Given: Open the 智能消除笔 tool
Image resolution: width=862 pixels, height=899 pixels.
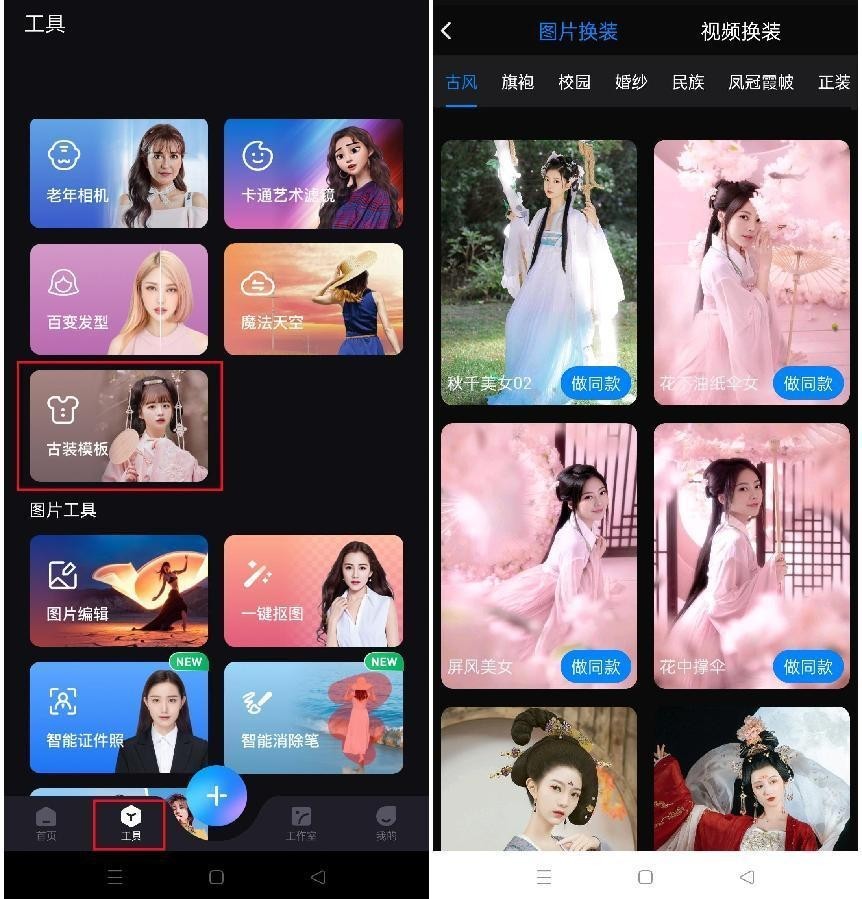Looking at the screenshot, I should (313, 717).
